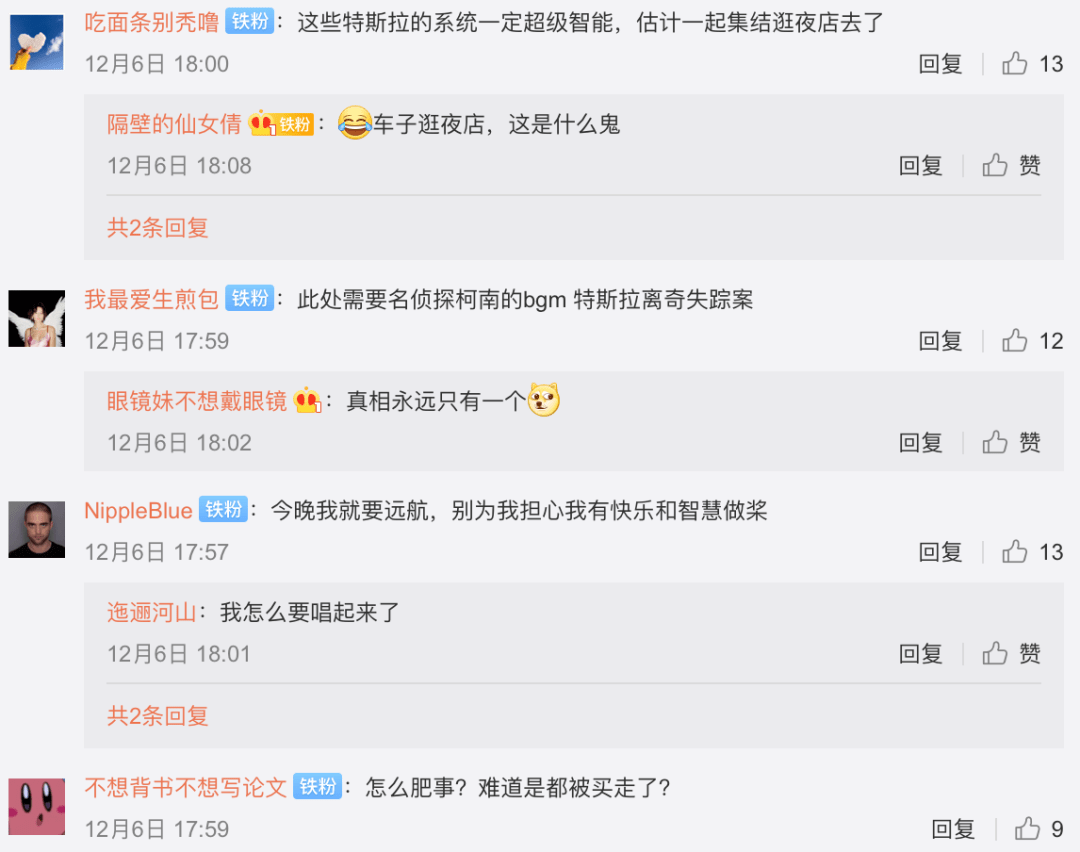1080x852 pixels.
Task: Reply to 不想背书不想写论文's comment
Action: [952, 829]
